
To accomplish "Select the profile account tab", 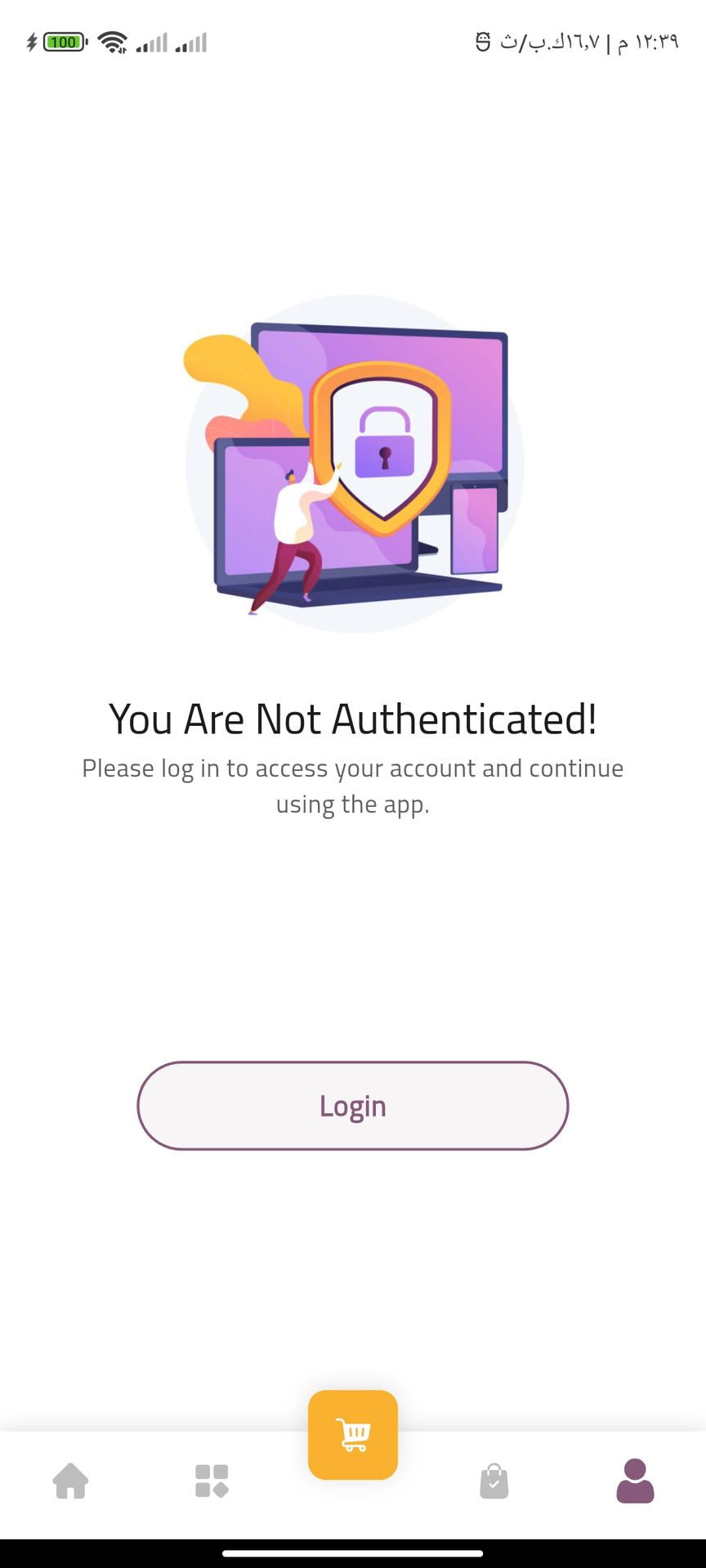I will [635, 1481].
